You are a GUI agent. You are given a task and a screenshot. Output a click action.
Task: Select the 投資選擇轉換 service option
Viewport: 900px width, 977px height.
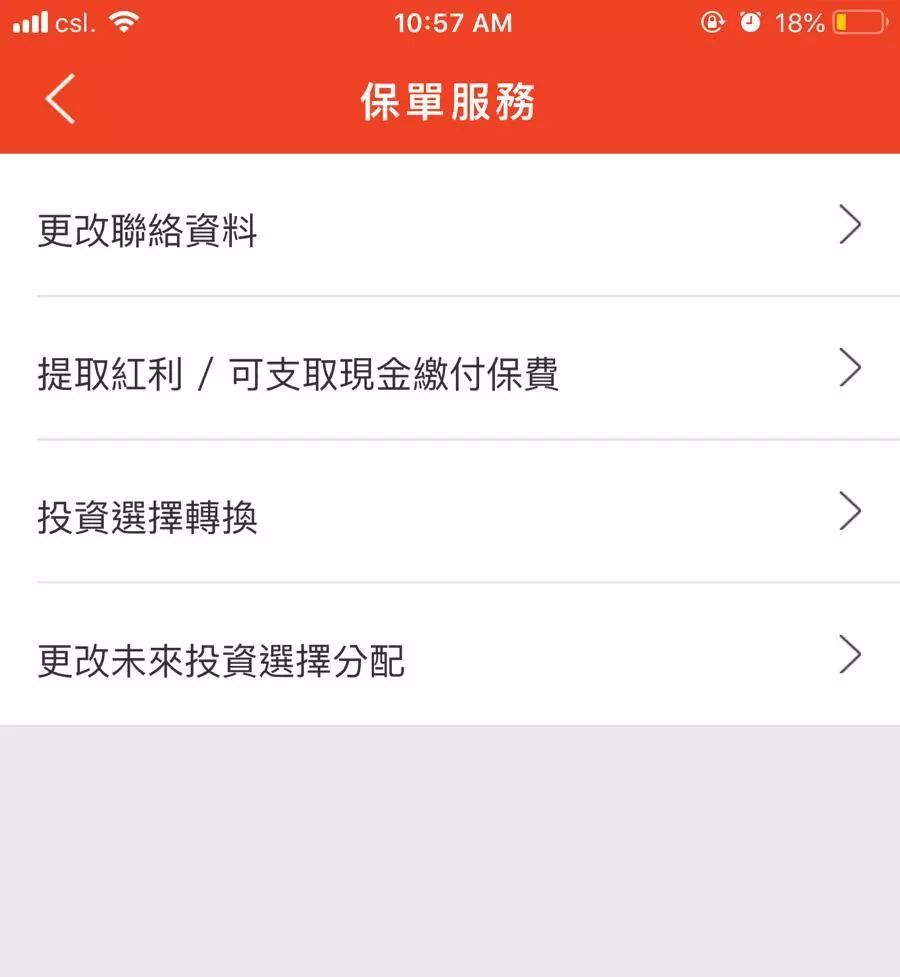click(148, 517)
